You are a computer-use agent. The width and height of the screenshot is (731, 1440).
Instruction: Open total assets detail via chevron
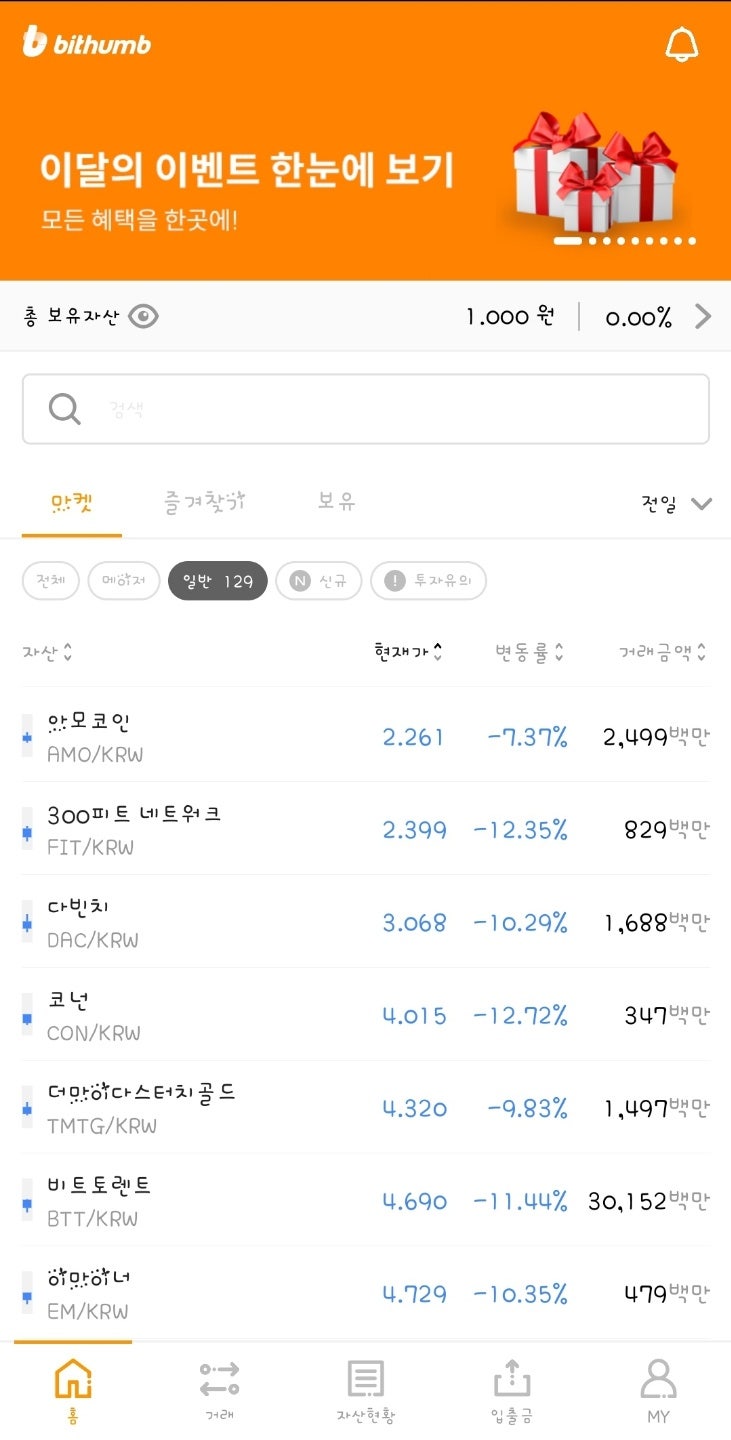pyautogui.click(x=703, y=315)
